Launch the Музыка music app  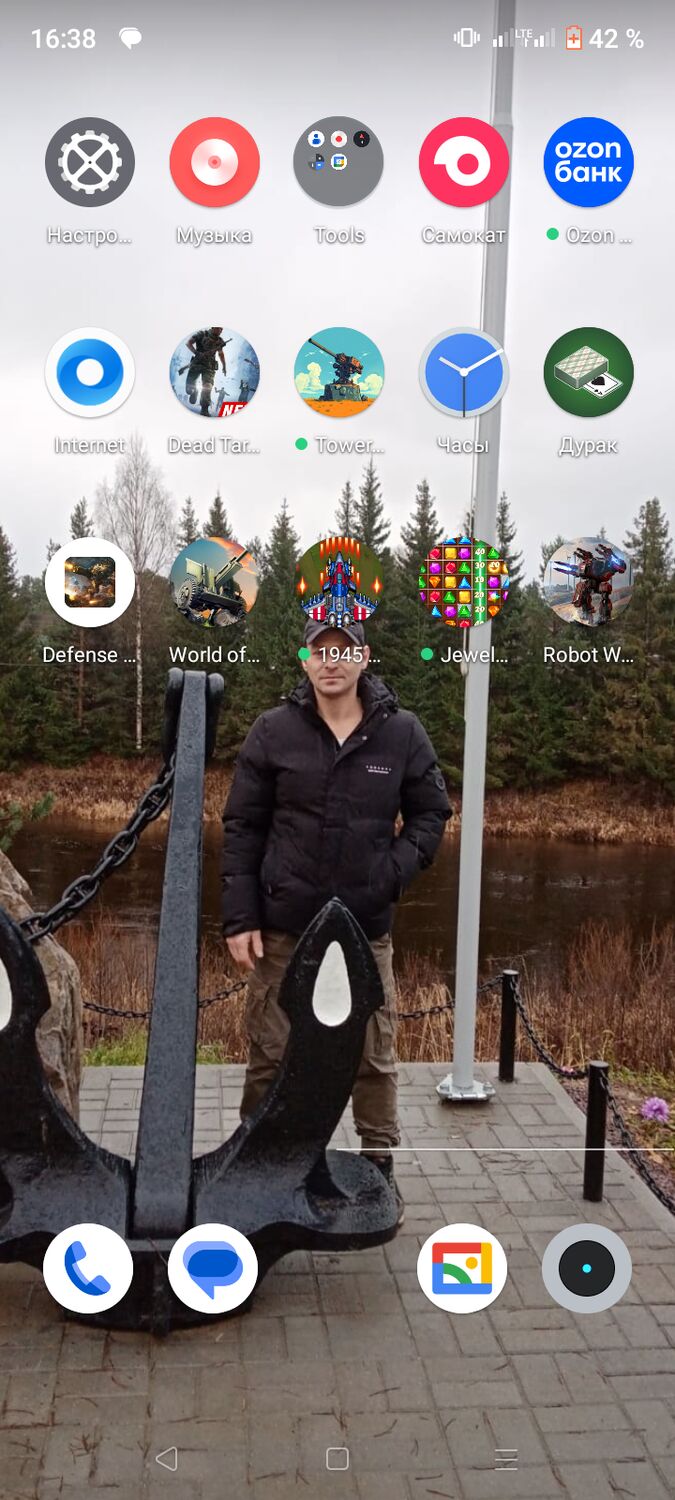[214, 162]
